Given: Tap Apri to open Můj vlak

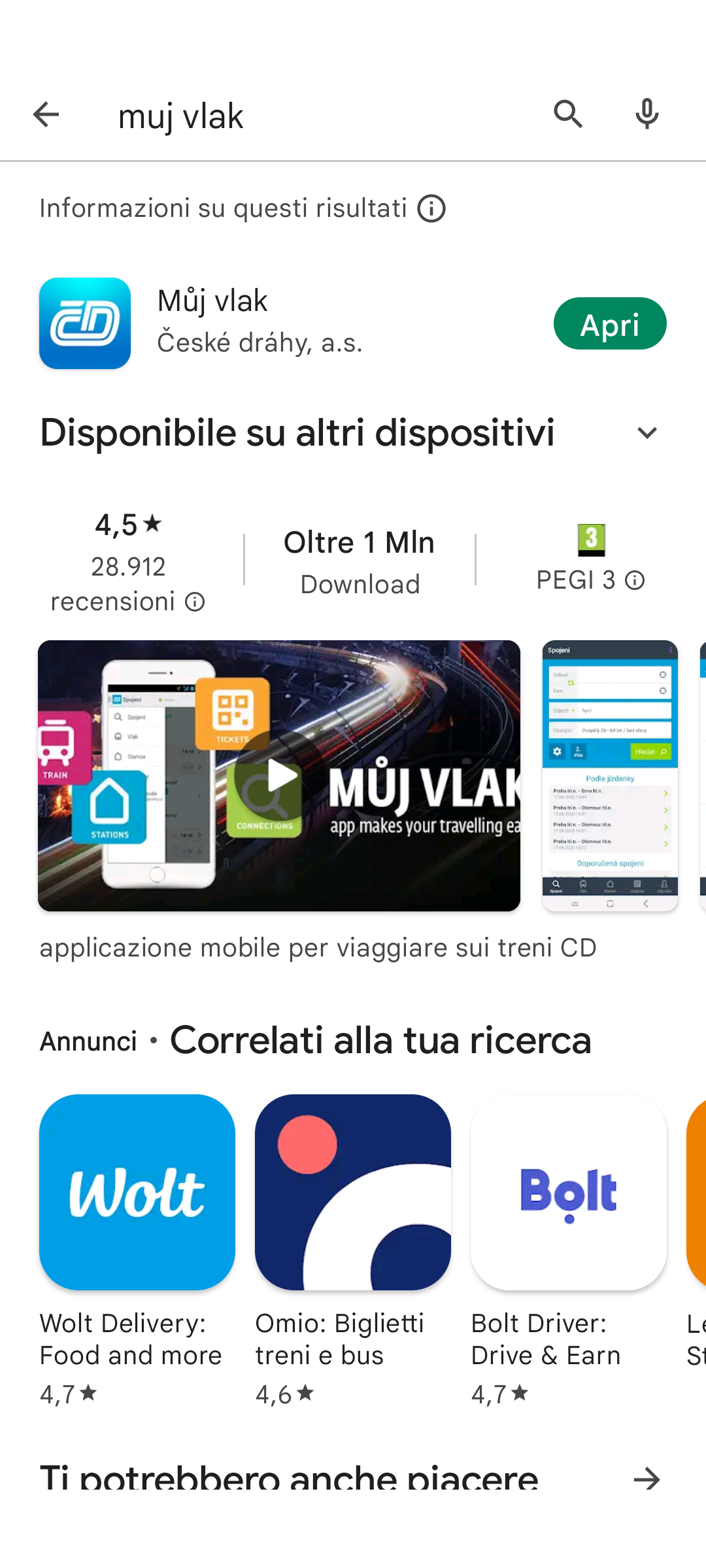Looking at the screenshot, I should click(x=609, y=324).
